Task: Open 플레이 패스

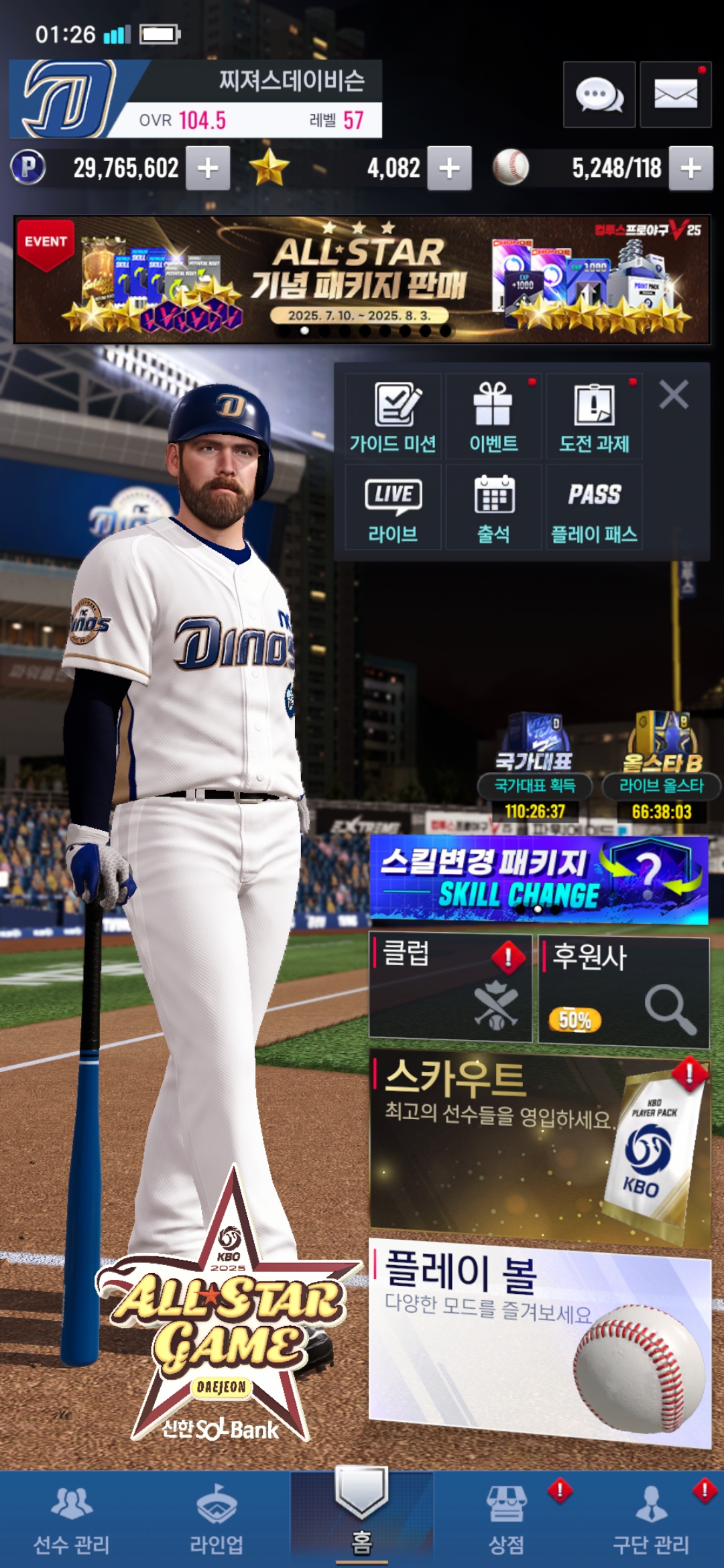Action: coord(594,508)
